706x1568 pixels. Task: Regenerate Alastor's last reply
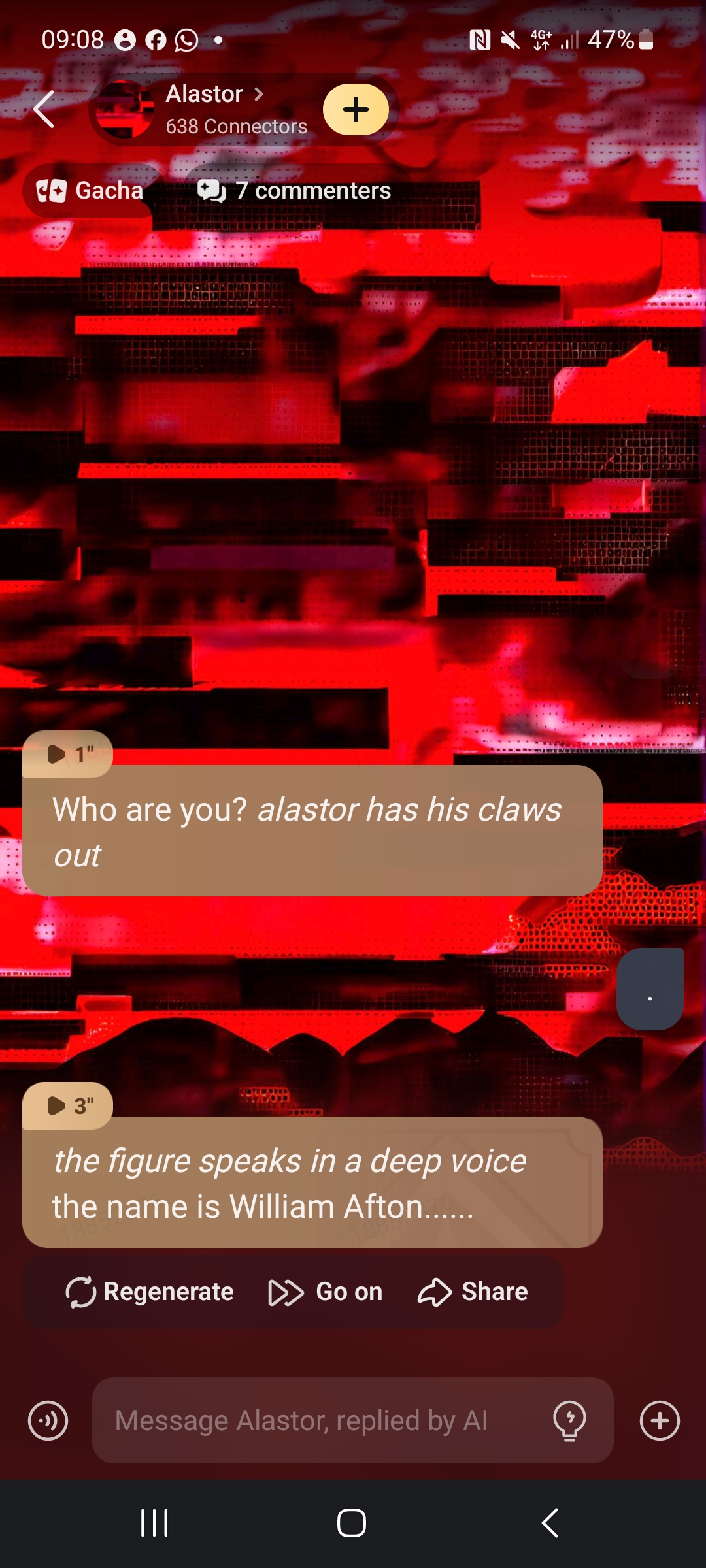(x=150, y=1292)
